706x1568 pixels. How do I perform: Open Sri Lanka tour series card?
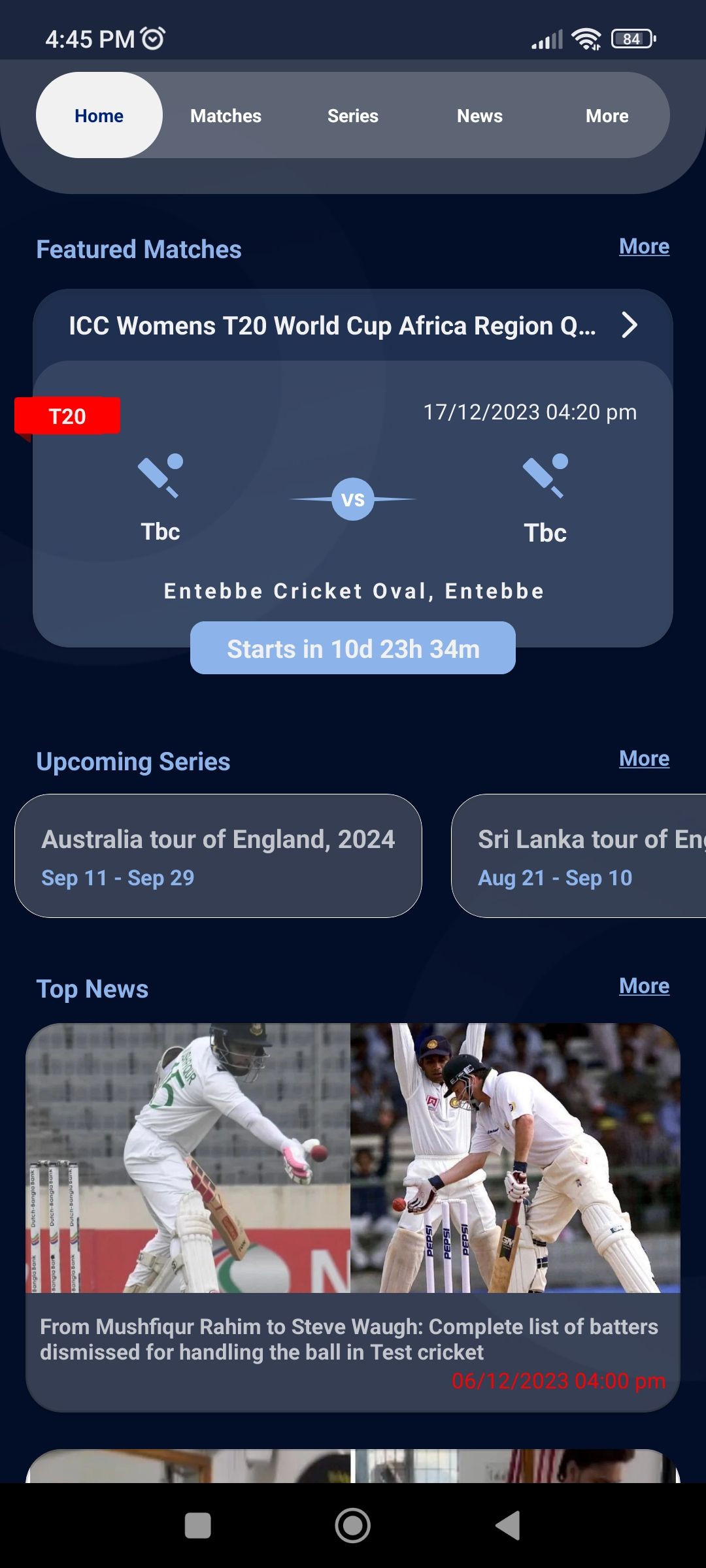coord(579,856)
